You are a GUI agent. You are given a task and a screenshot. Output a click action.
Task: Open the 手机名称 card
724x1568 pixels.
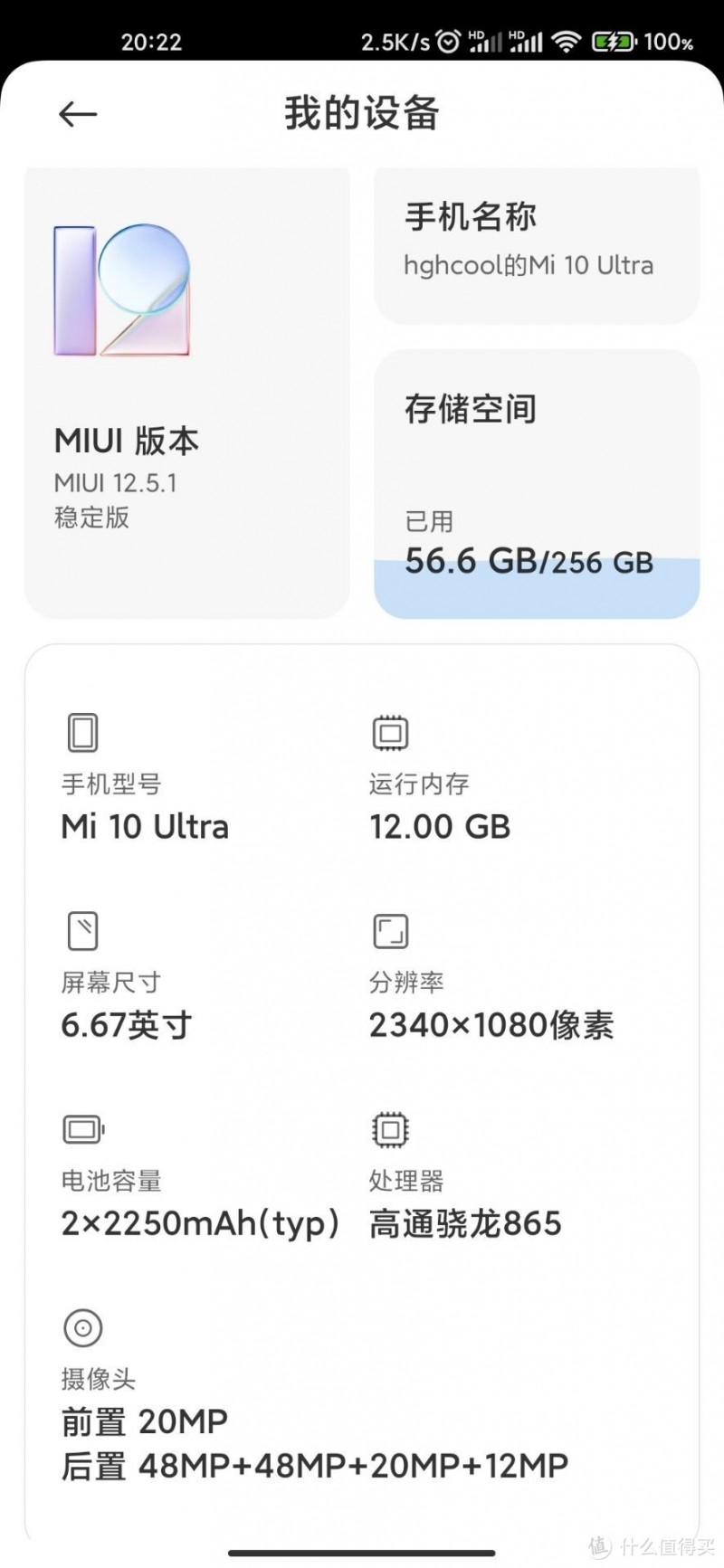[x=537, y=245]
